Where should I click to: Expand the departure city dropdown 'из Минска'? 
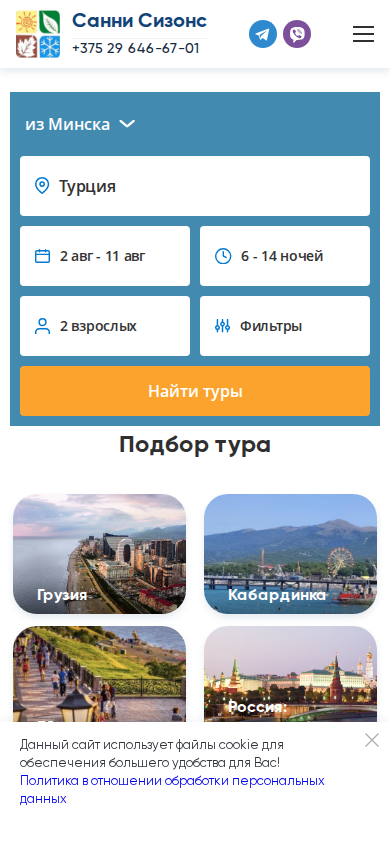point(80,124)
